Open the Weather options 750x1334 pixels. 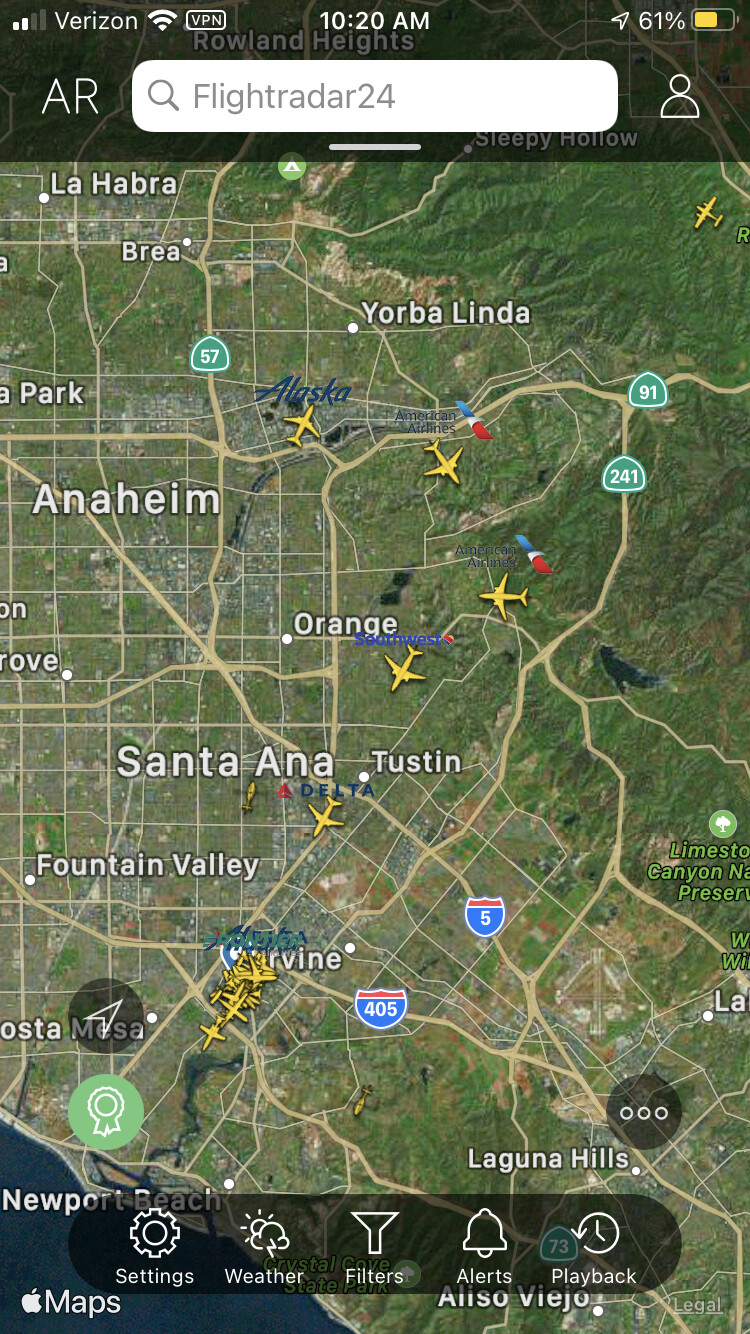264,1246
